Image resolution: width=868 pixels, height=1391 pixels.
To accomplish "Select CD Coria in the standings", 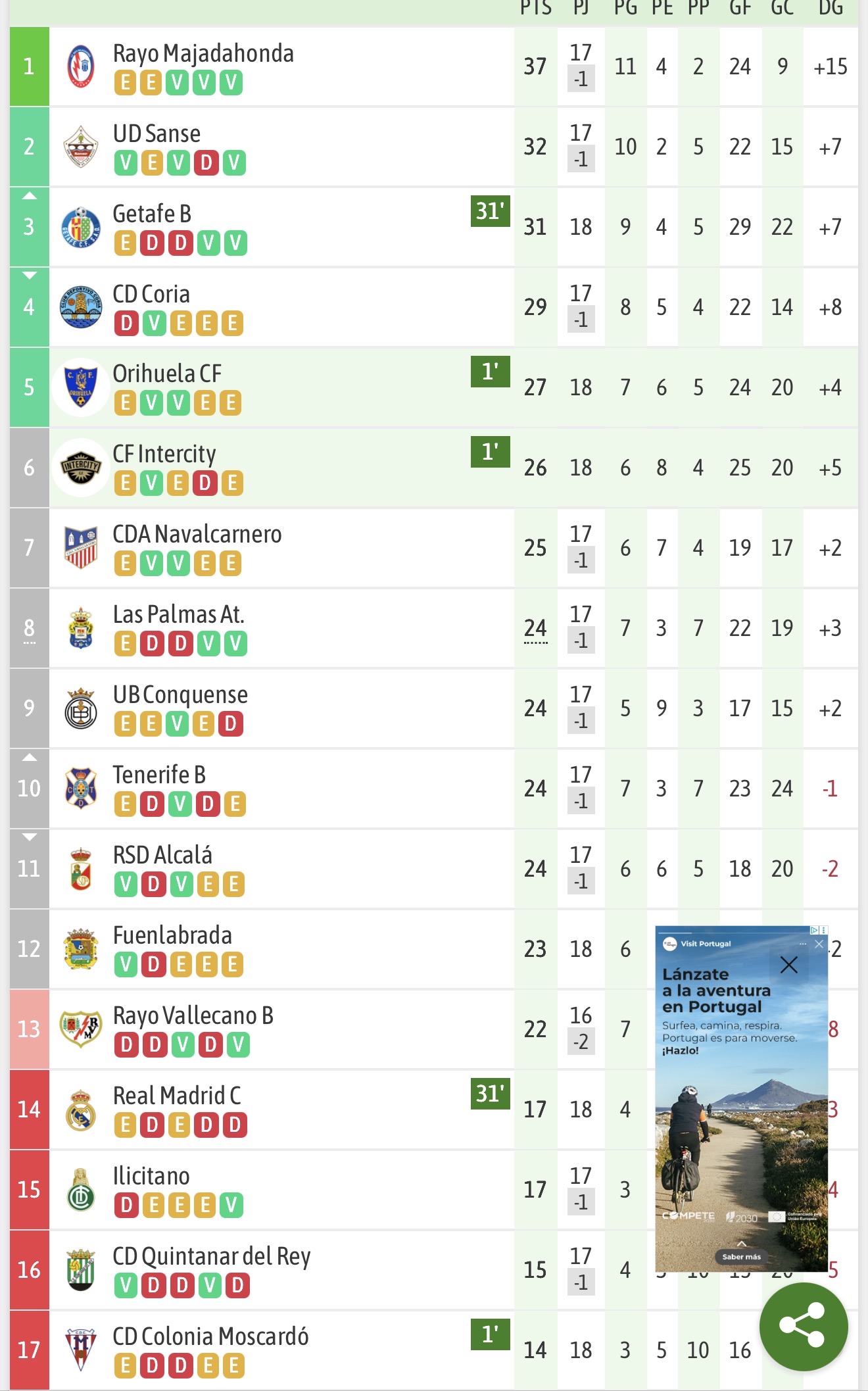I will (x=151, y=295).
